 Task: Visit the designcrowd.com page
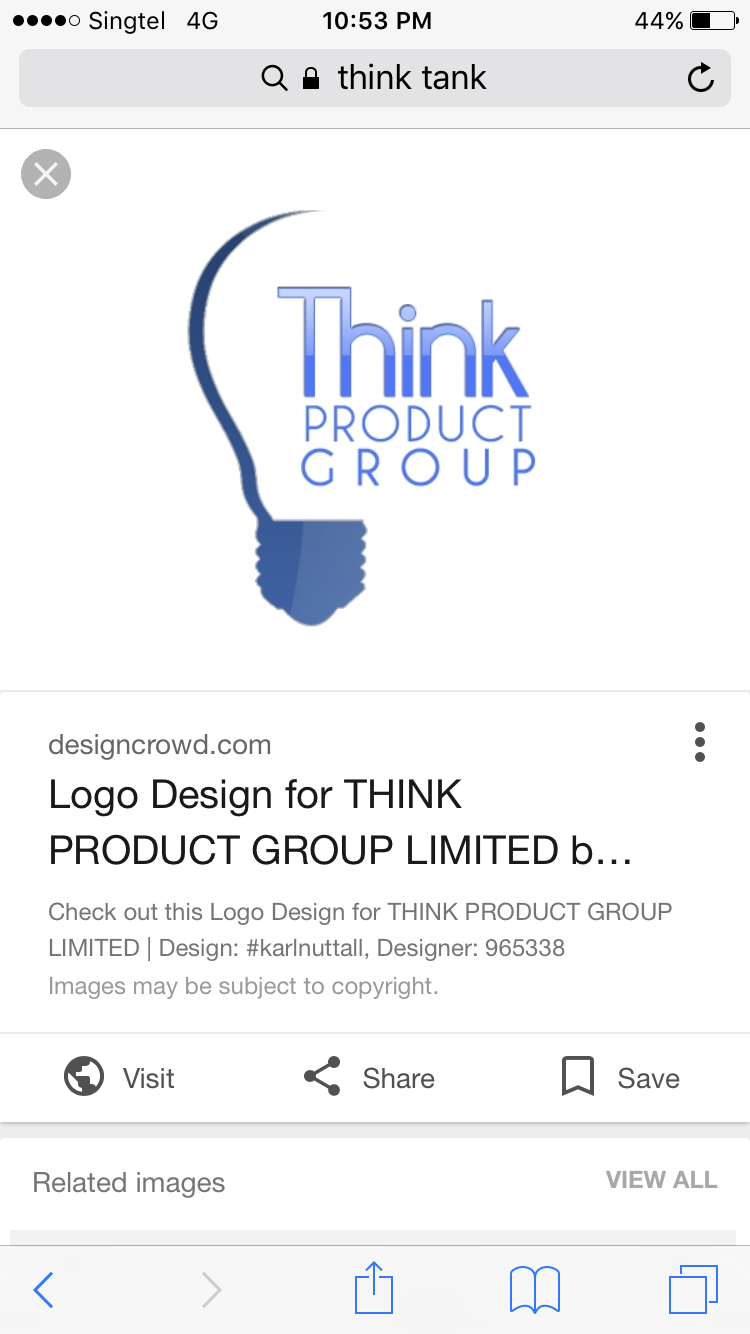pos(120,1078)
